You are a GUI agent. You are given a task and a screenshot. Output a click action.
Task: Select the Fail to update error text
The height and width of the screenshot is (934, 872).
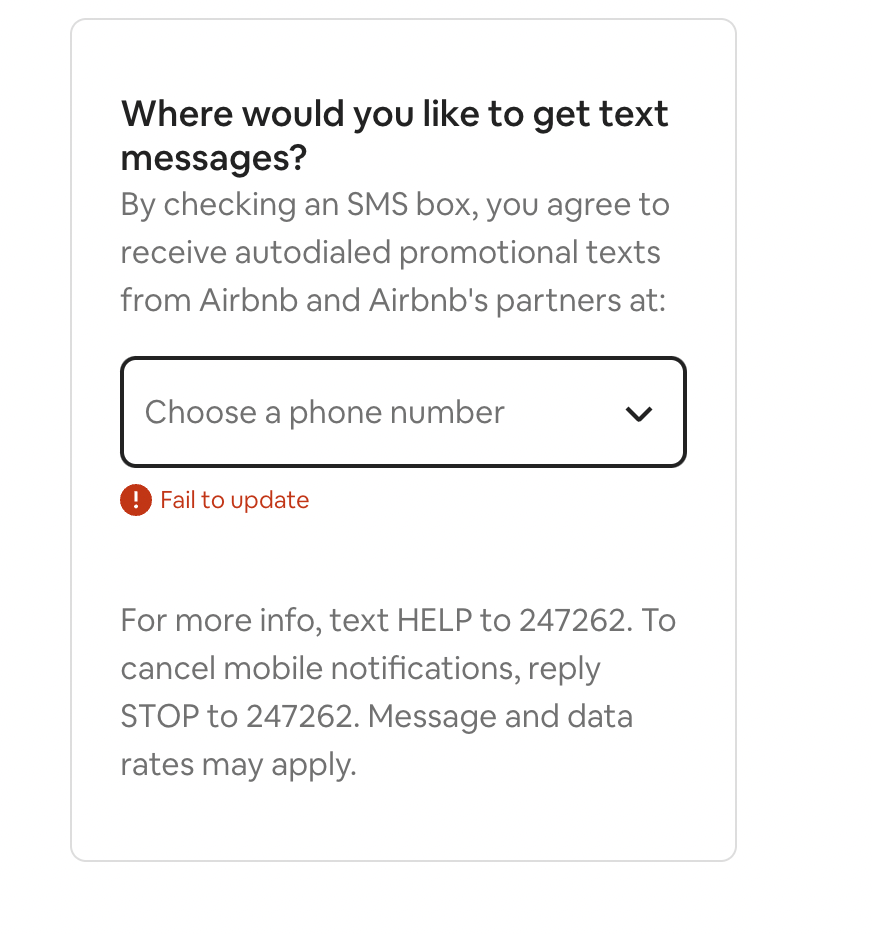pyautogui.click(x=235, y=500)
